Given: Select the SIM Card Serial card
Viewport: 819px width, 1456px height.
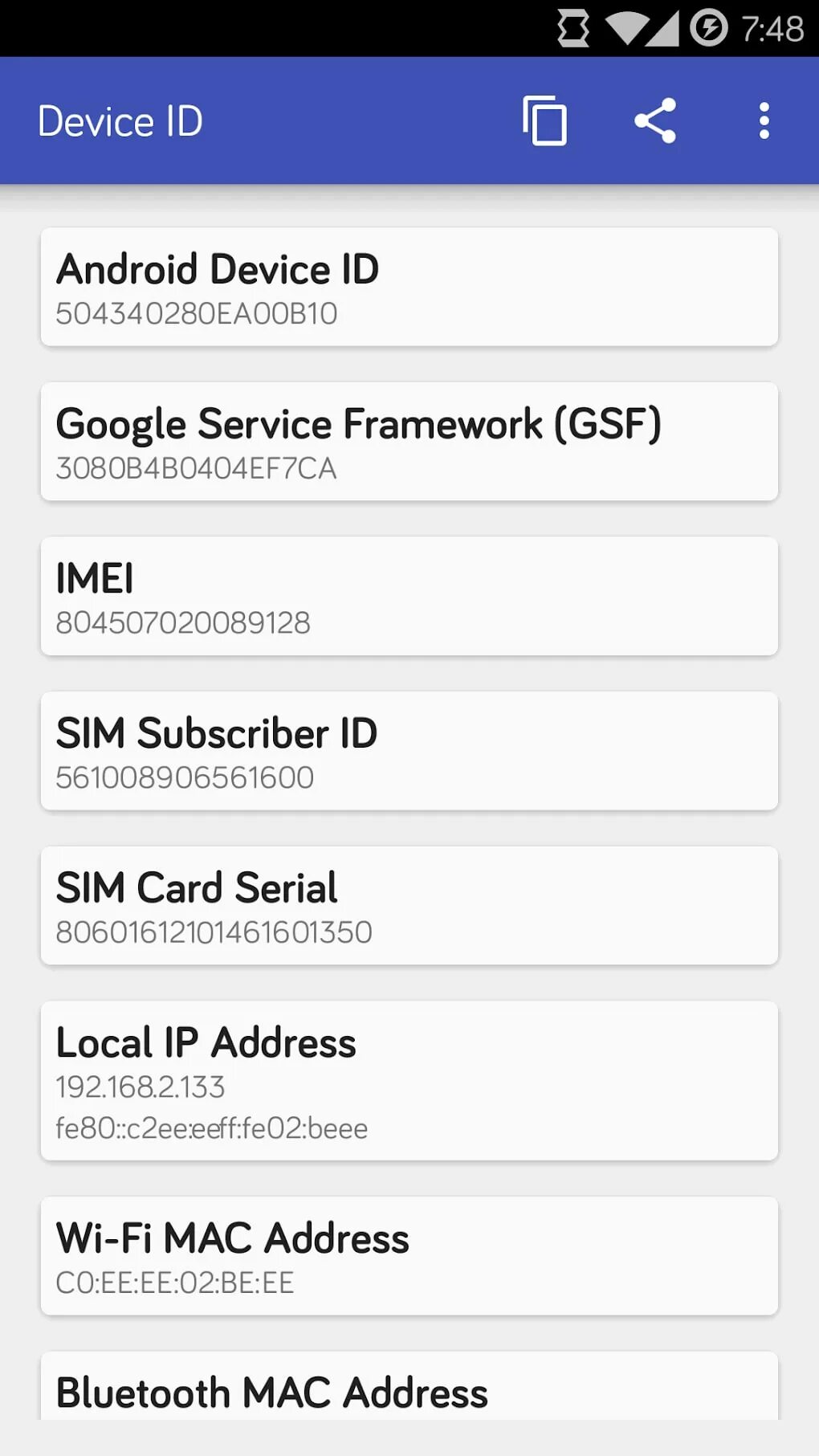Looking at the screenshot, I should pyautogui.click(x=409, y=904).
